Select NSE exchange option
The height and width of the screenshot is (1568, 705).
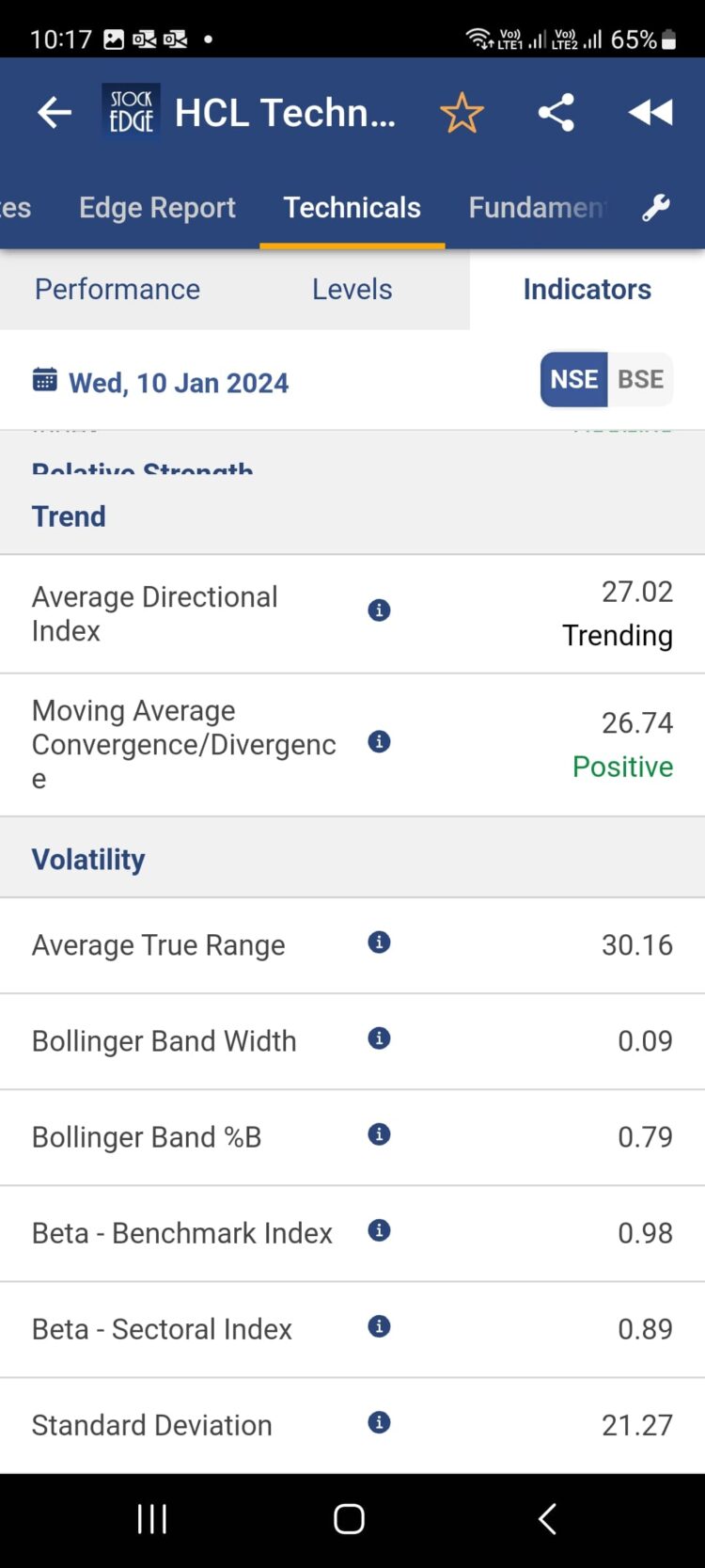572,379
